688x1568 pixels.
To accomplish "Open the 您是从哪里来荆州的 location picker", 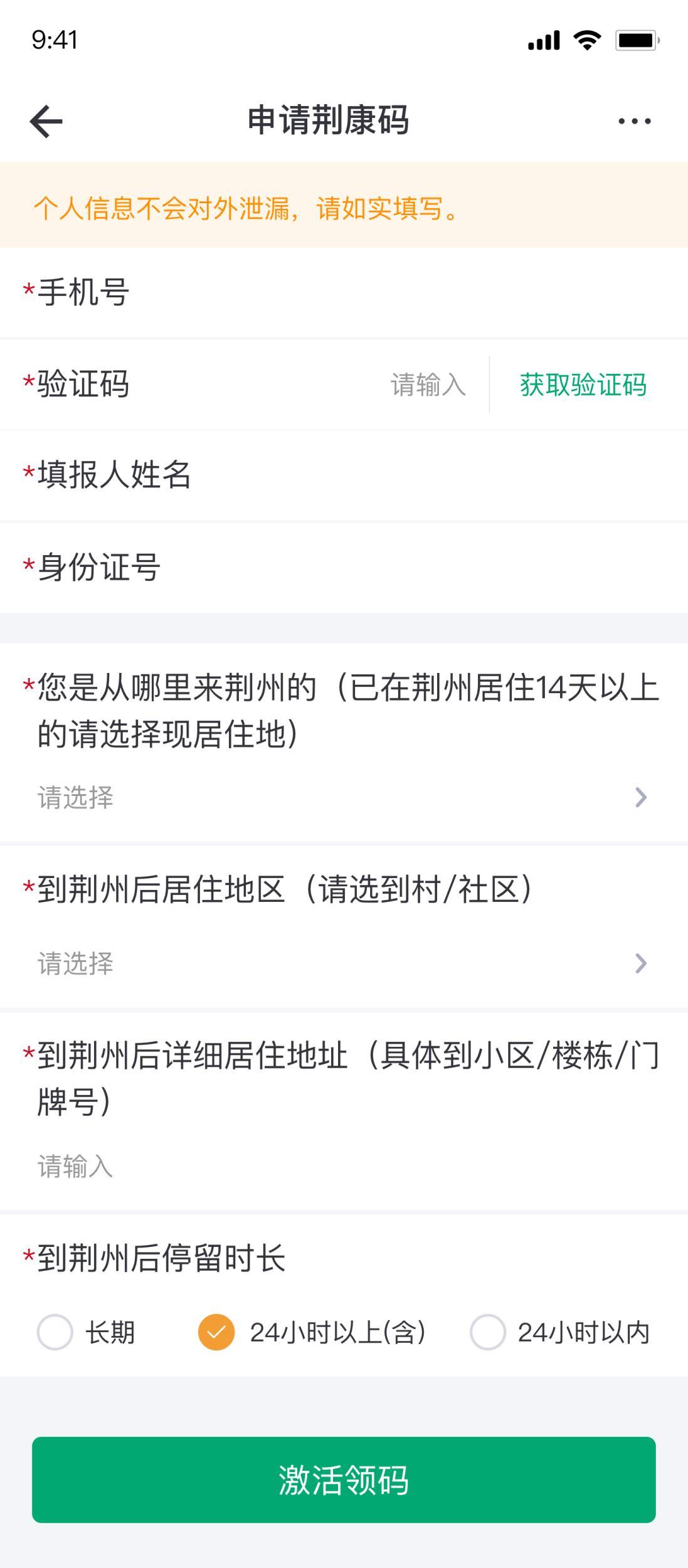I will pyautogui.click(x=344, y=797).
